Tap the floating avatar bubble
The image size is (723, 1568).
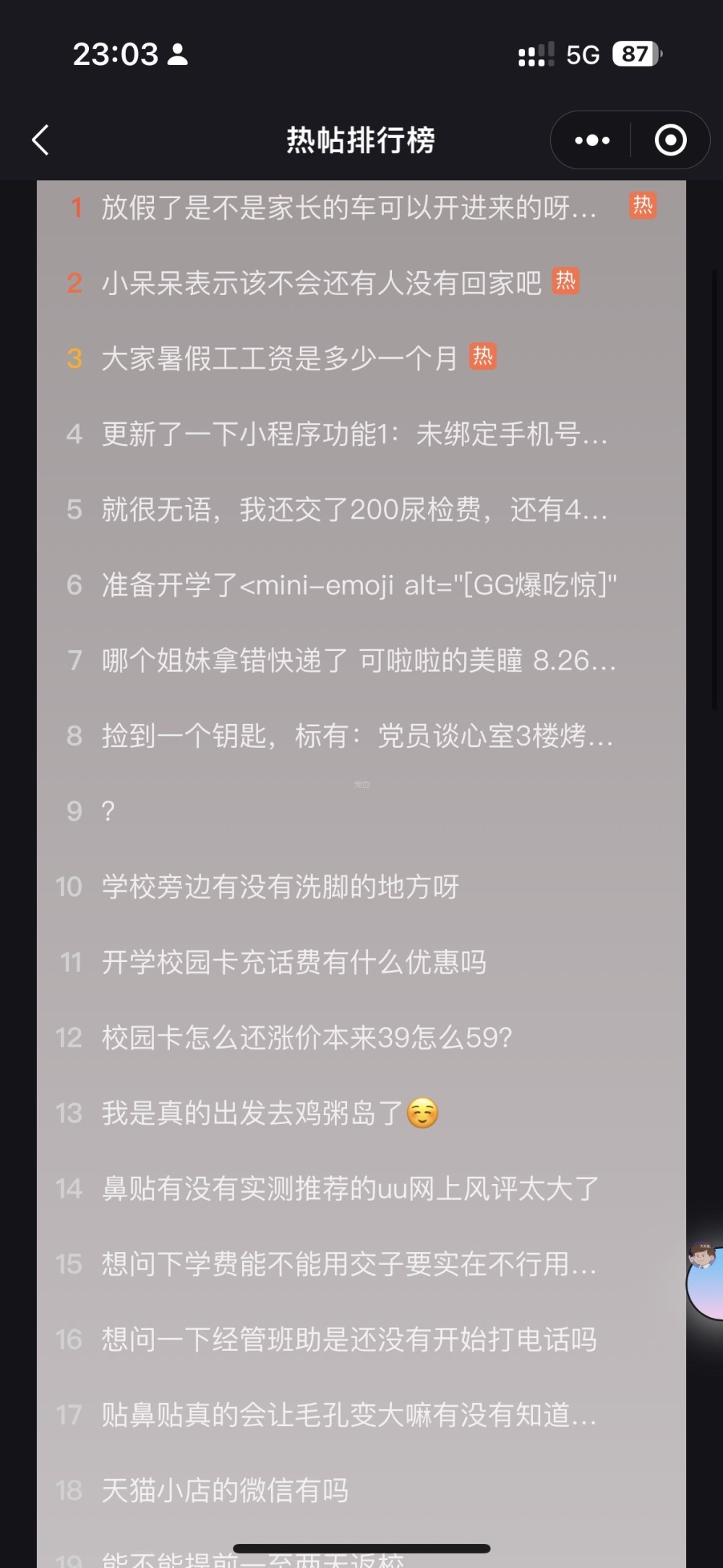[x=706, y=1279]
